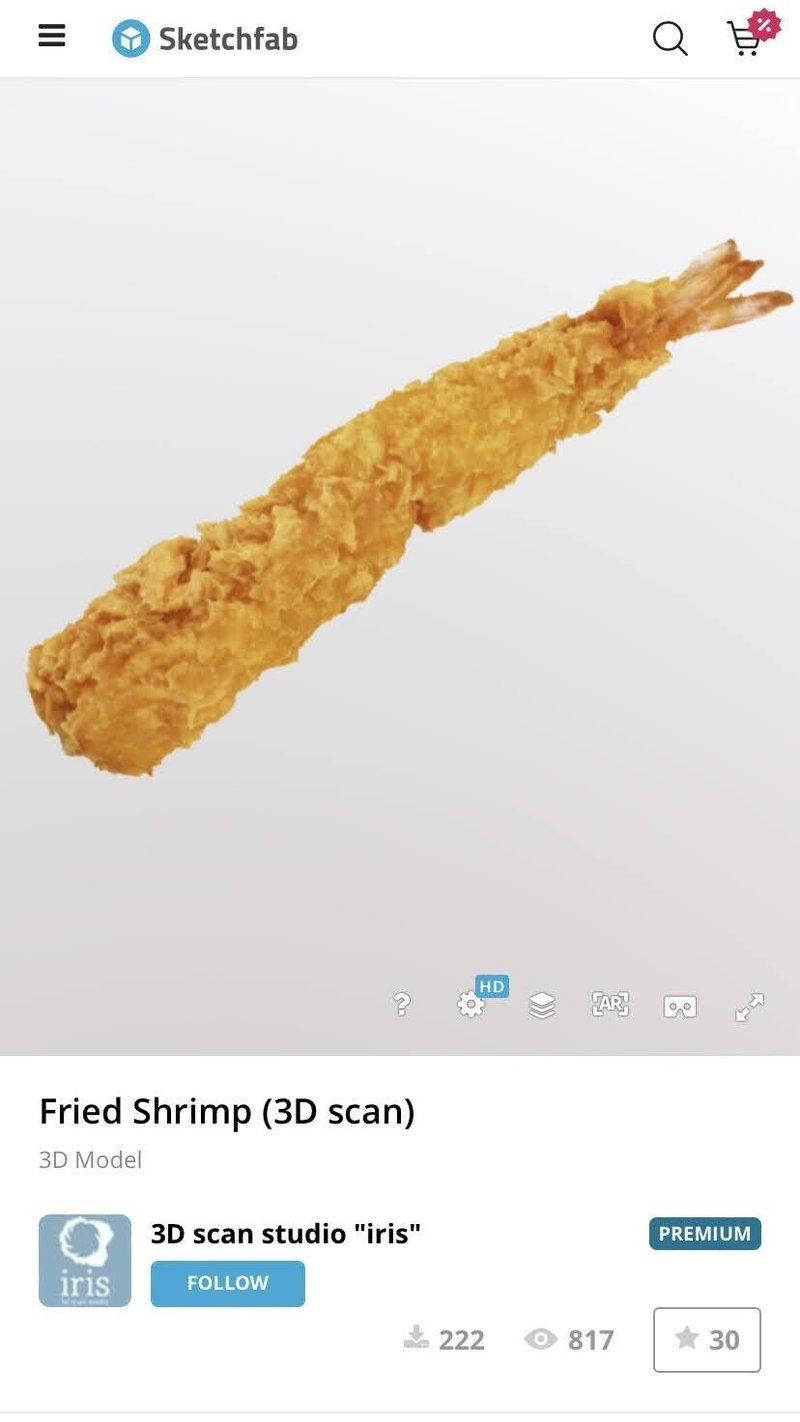The image size is (800, 1422).
Task: Open the hamburger menu
Action: [x=52, y=37]
